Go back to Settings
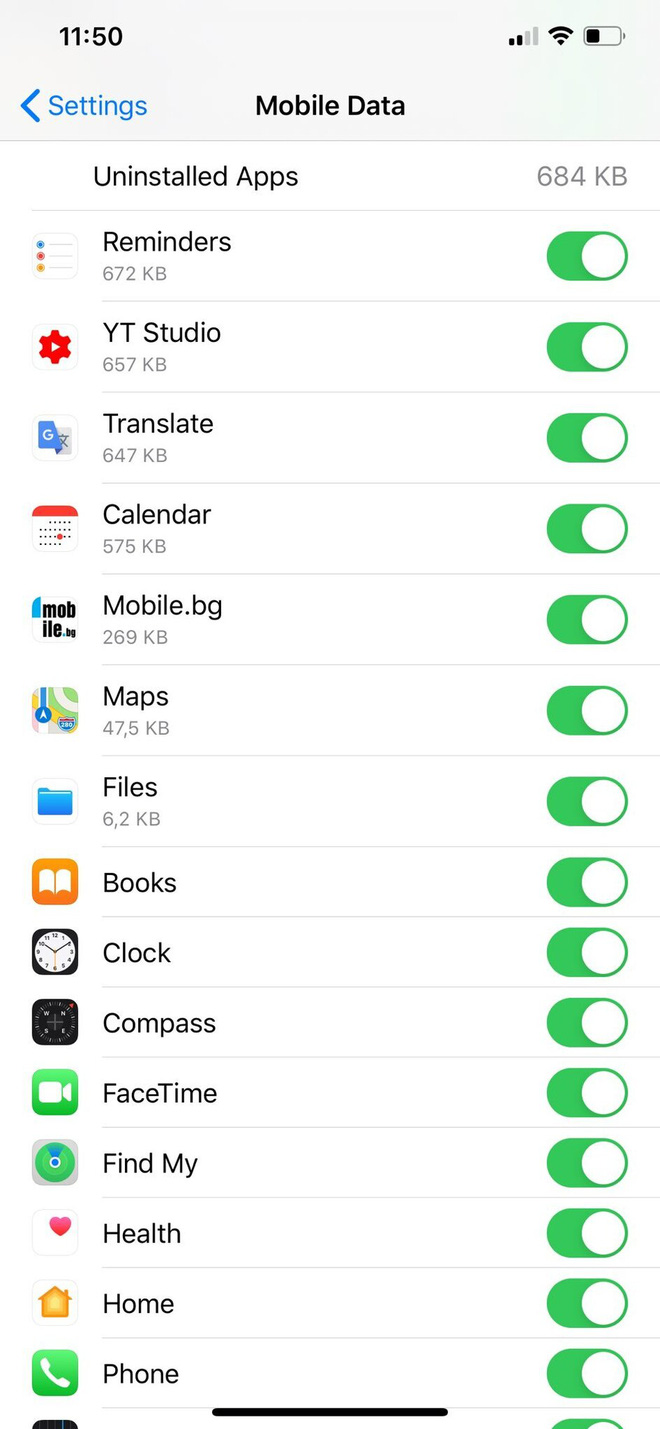This screenshot has width=660, height=1429. tap(83, 106)
